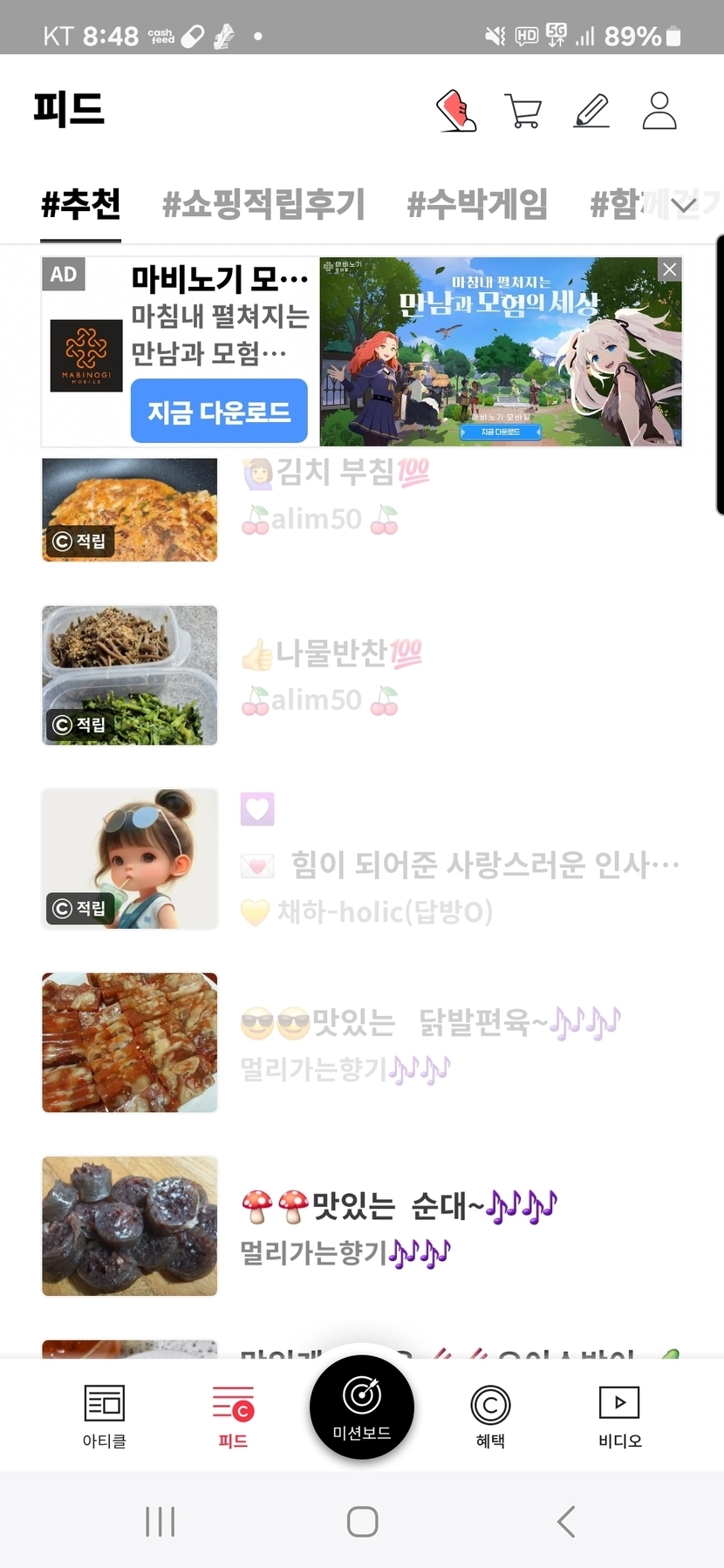Tap the 지금 다운로드 ad button
724x1568 pixels.
219,411
